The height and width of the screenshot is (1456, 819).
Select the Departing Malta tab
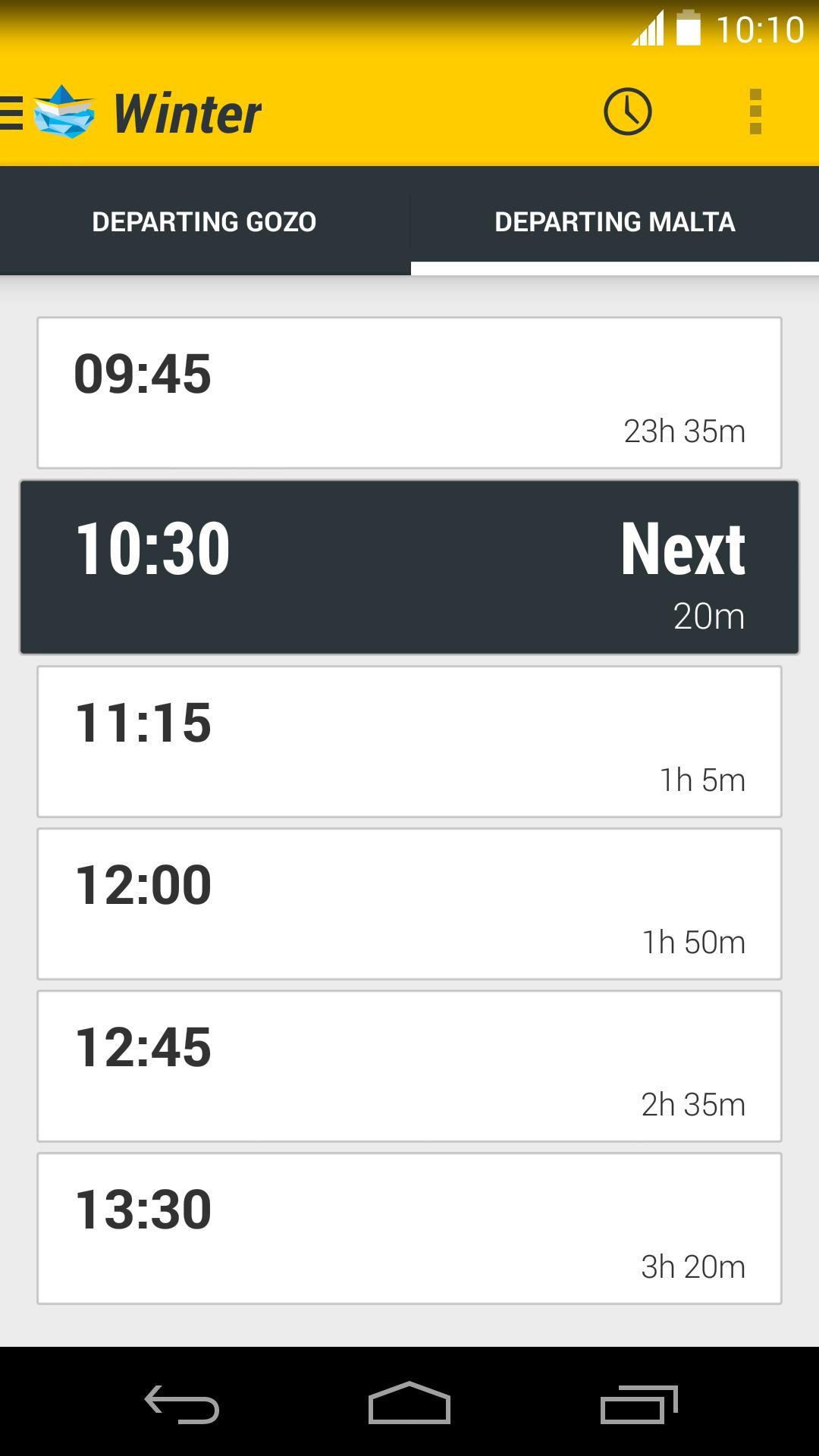[614, 221]
